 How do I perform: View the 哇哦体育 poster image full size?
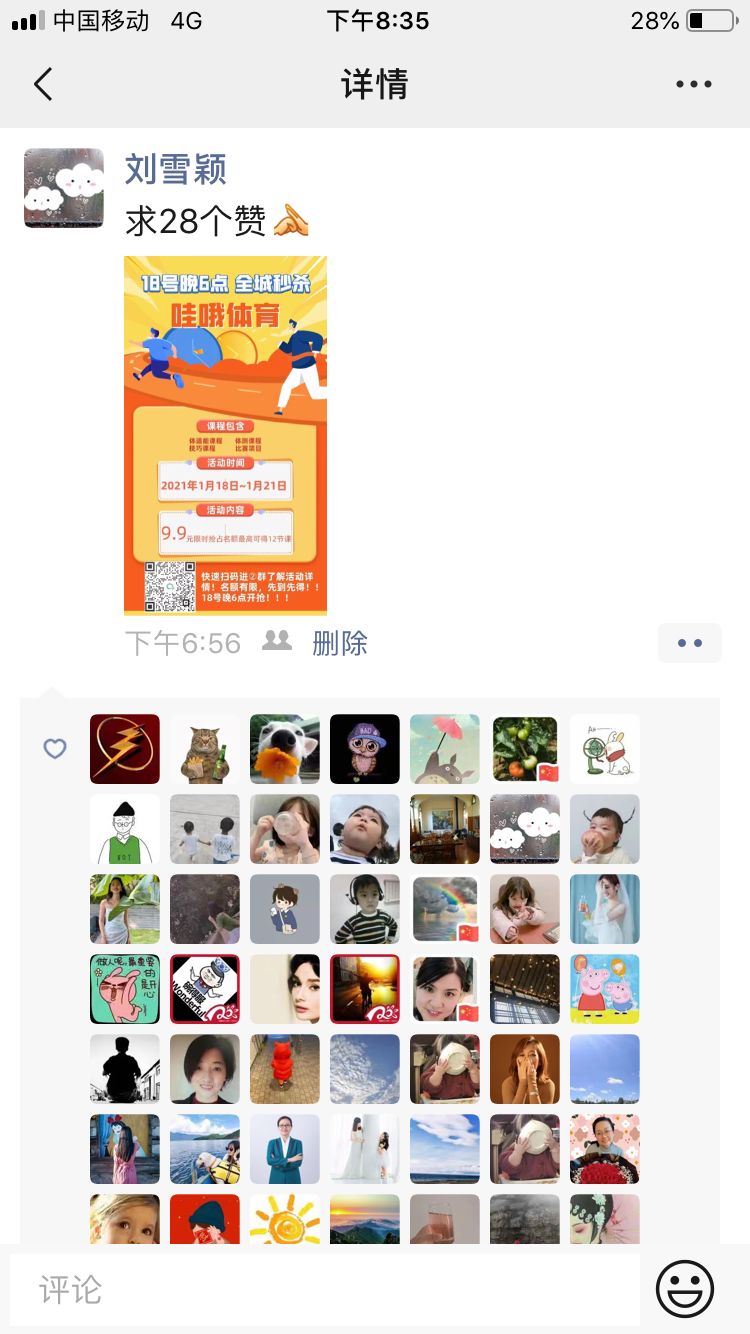(x=225, y=435)
